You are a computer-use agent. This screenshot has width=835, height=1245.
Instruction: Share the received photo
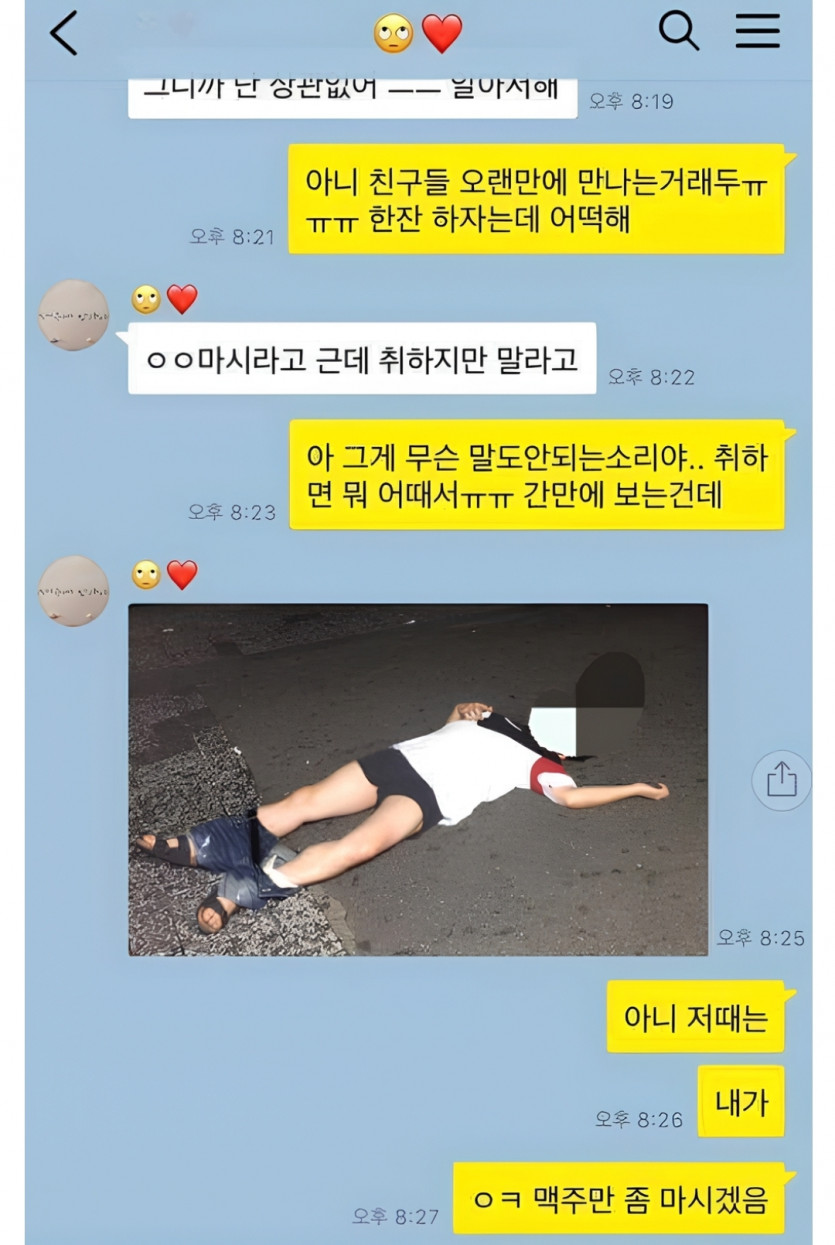781,780
